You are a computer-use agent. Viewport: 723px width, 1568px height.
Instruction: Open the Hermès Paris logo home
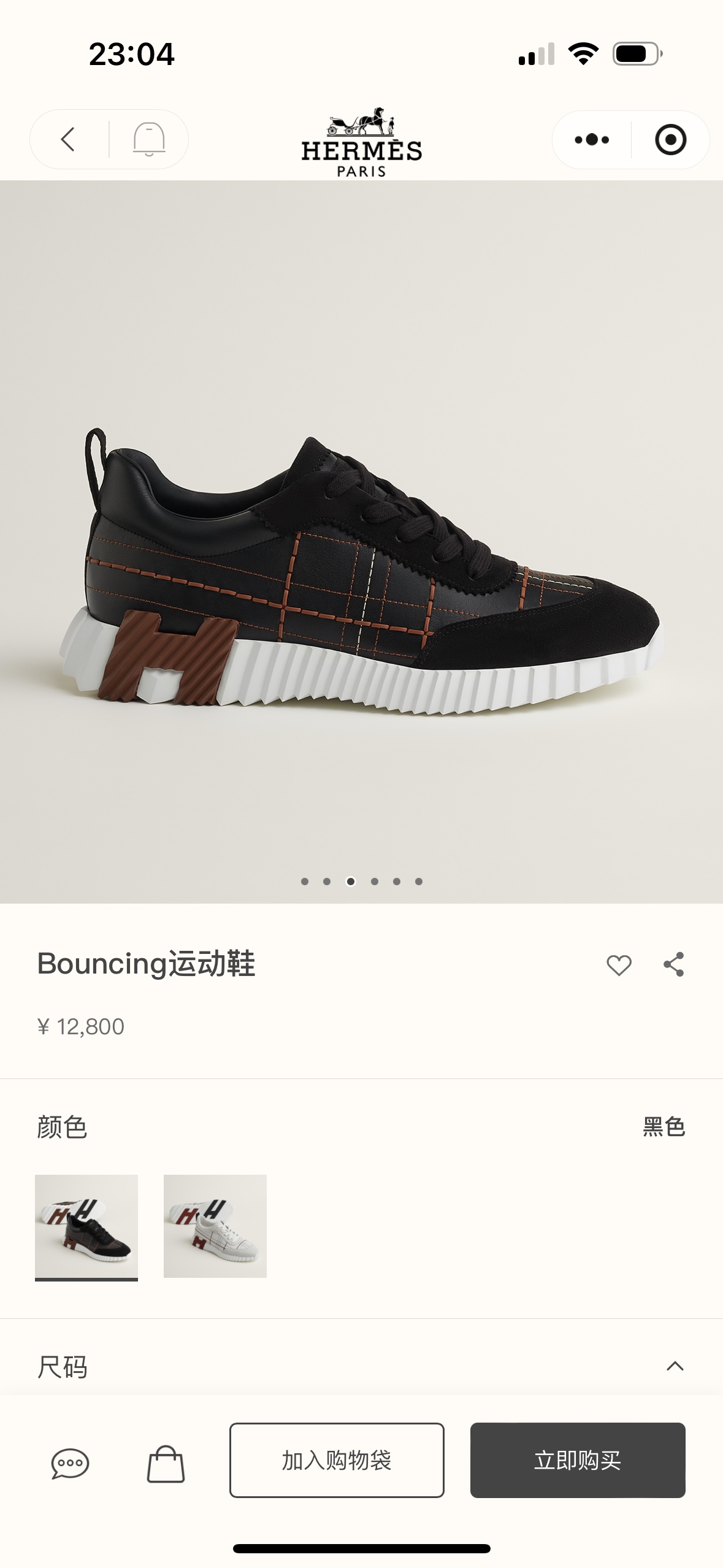(x=361, y=143)
